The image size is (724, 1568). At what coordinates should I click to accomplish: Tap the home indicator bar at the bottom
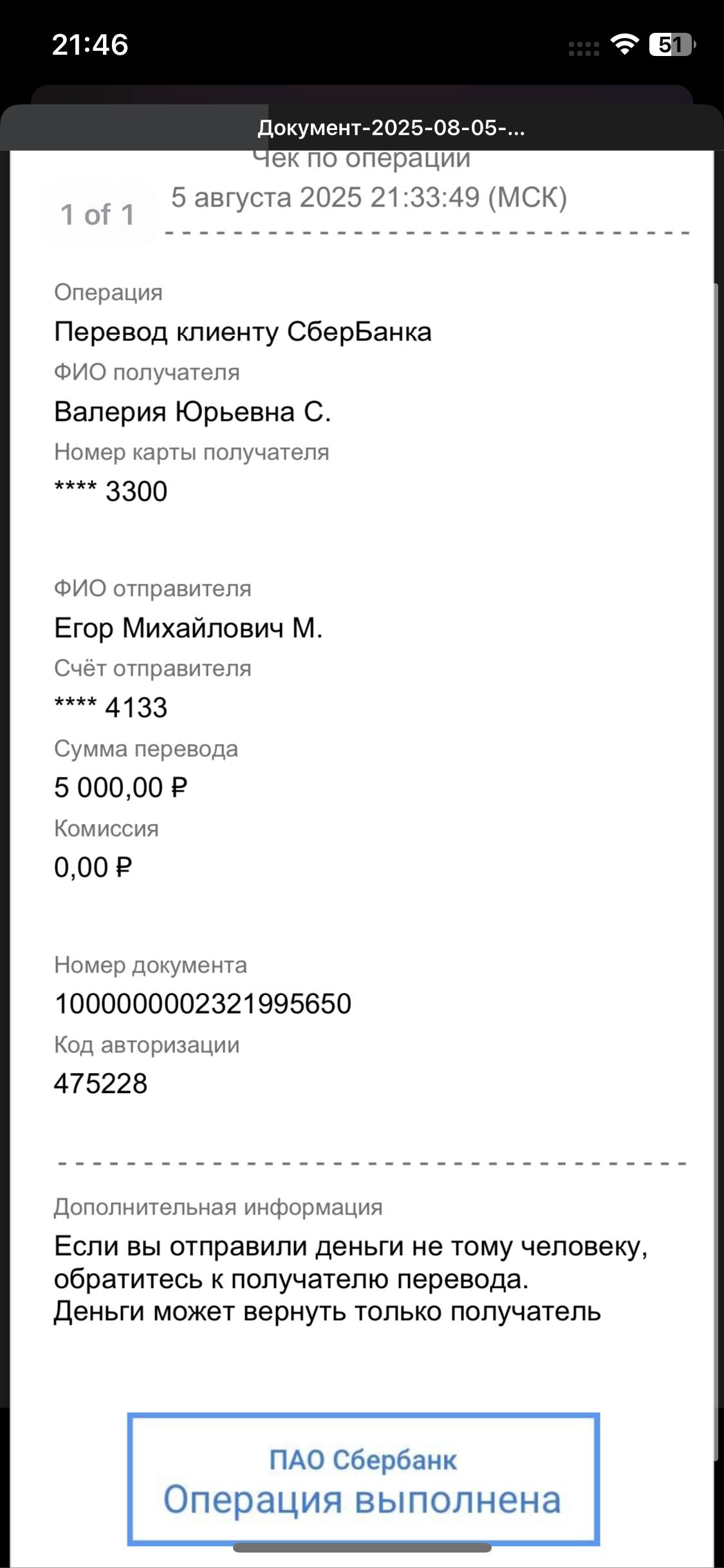pos(362,1547)
